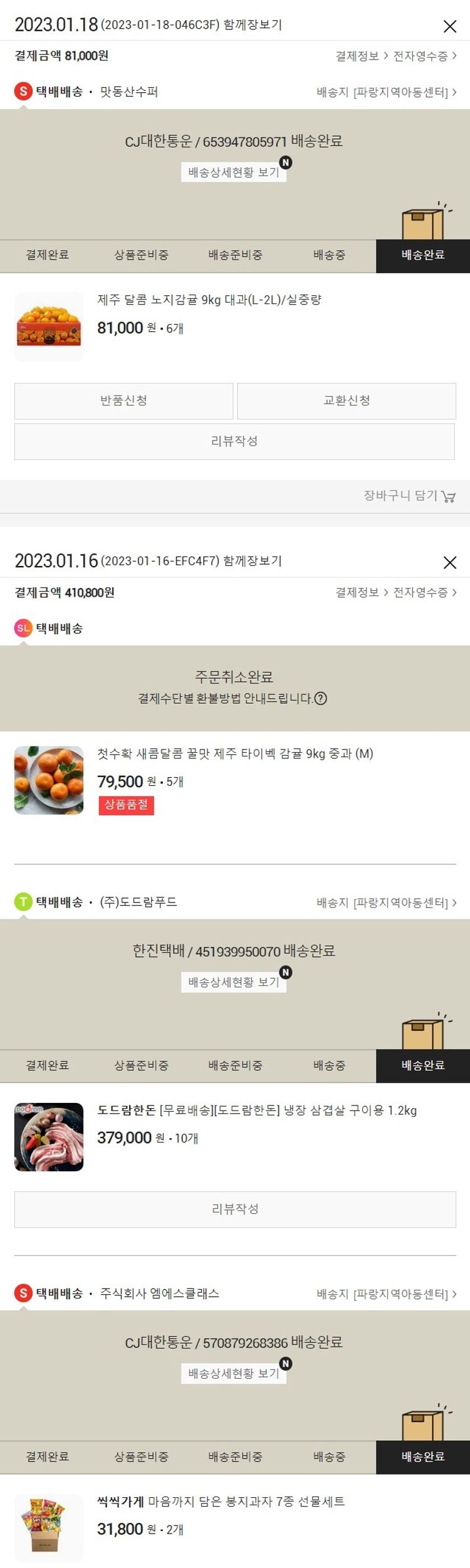This screenshot has width=470, height=1568.
Task: Open 배송지 for 도드람푸드 shipment
Action: pos(386,902)
